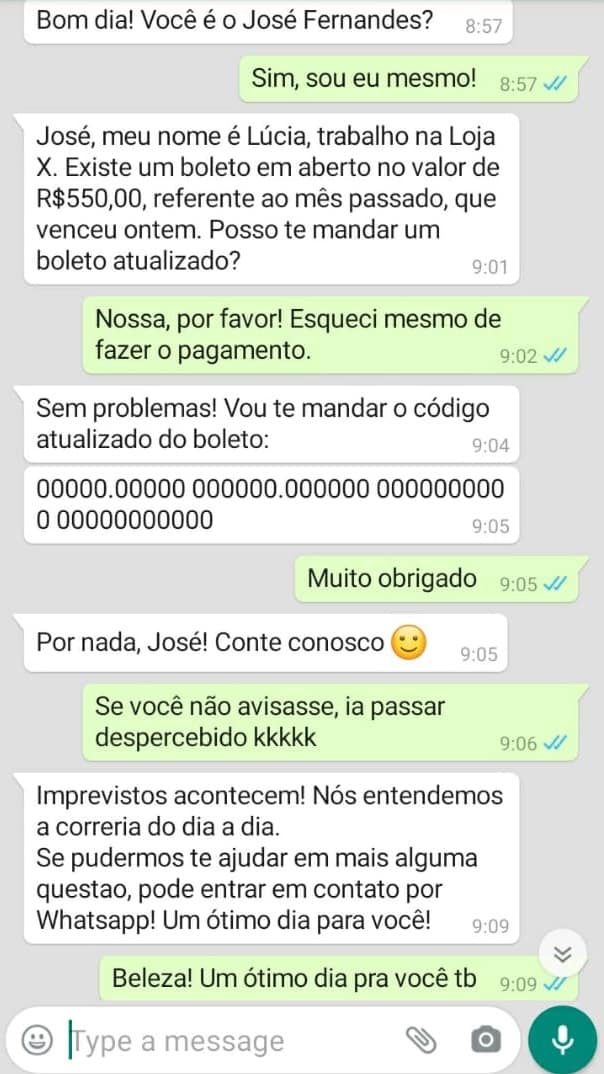
Task: Open the camera from the message bar
Action: pyautogui.click(x=485, y=1040)
